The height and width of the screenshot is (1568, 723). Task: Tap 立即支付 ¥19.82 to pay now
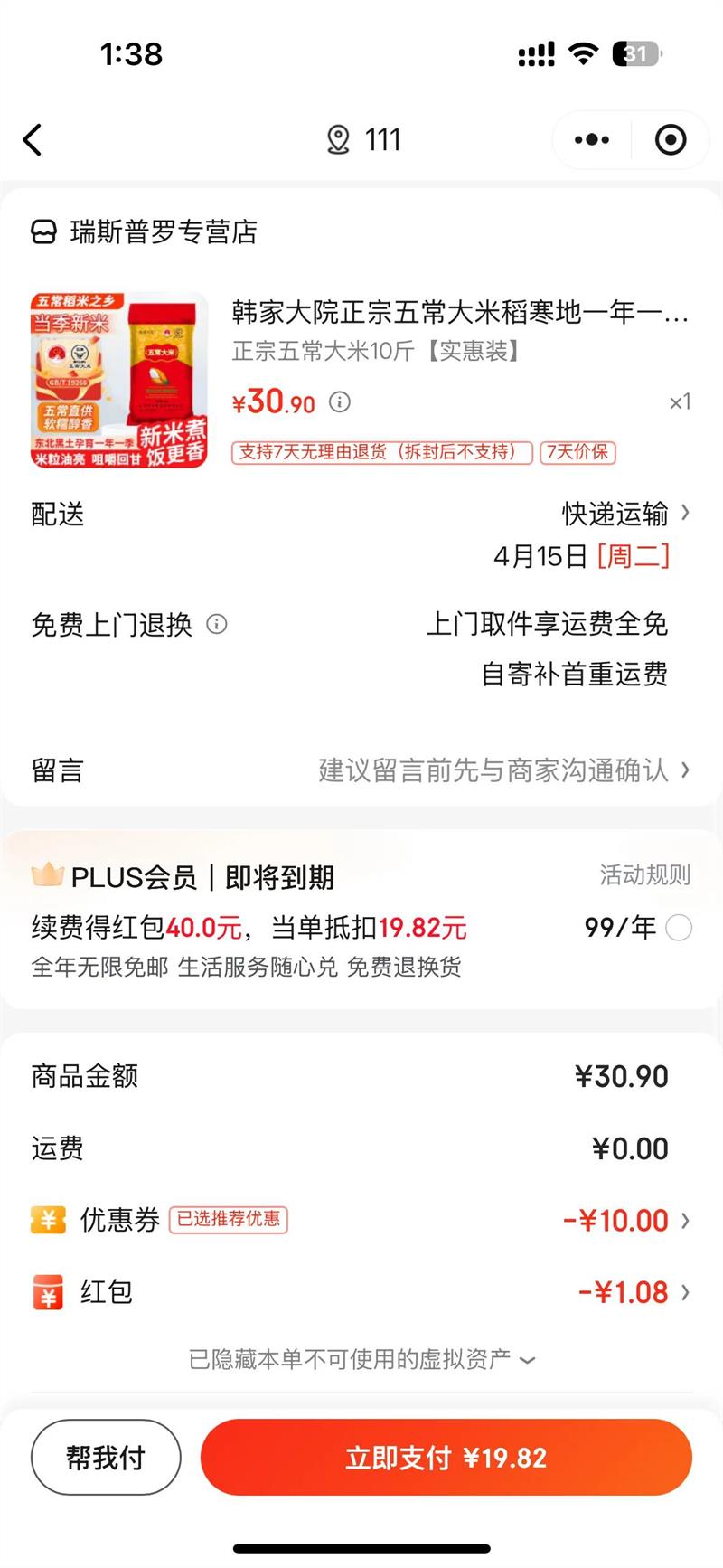446,1457
